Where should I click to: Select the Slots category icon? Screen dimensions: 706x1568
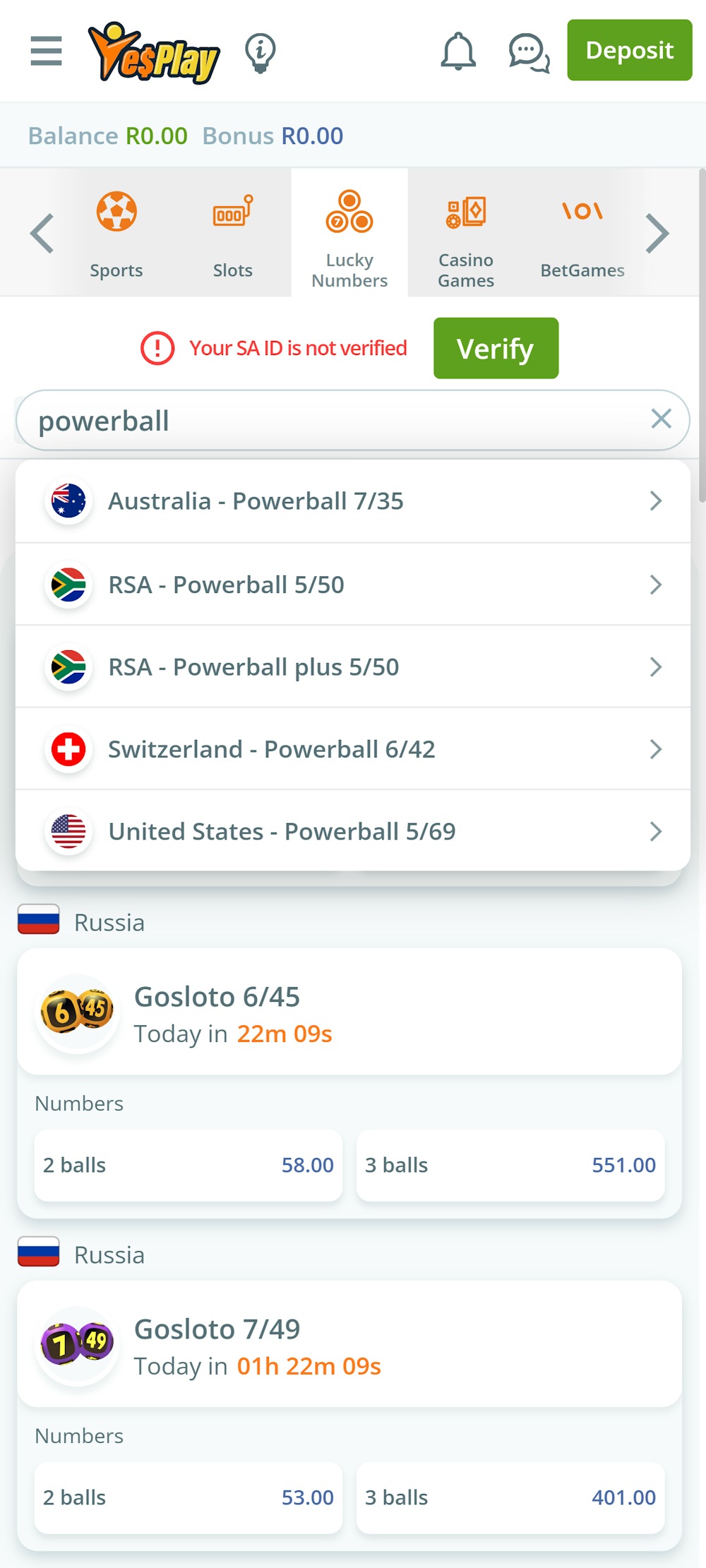pyautogui.click(x=233, y=233)
